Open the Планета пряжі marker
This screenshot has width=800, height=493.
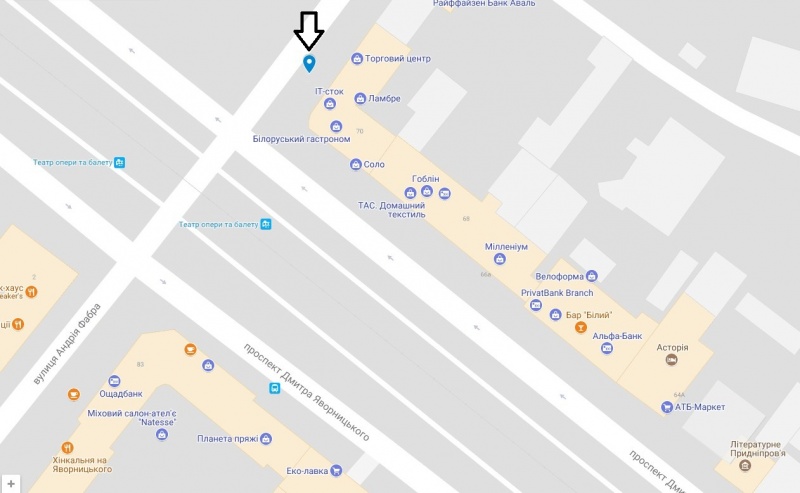click(265, 438)
